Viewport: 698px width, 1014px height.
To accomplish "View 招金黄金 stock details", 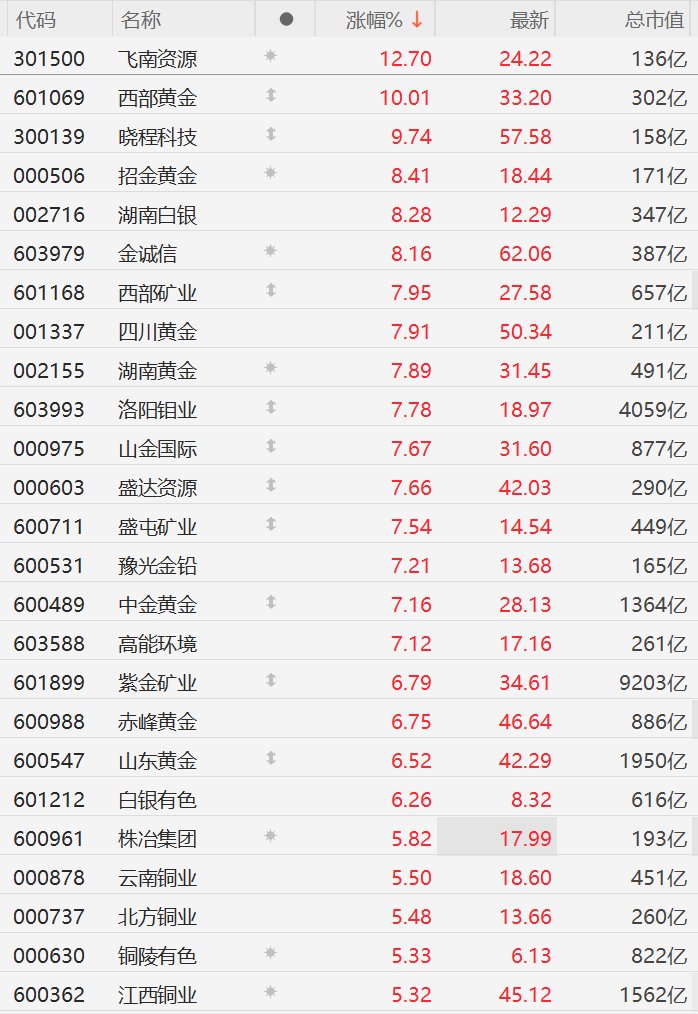I will [x=157, y=176].
